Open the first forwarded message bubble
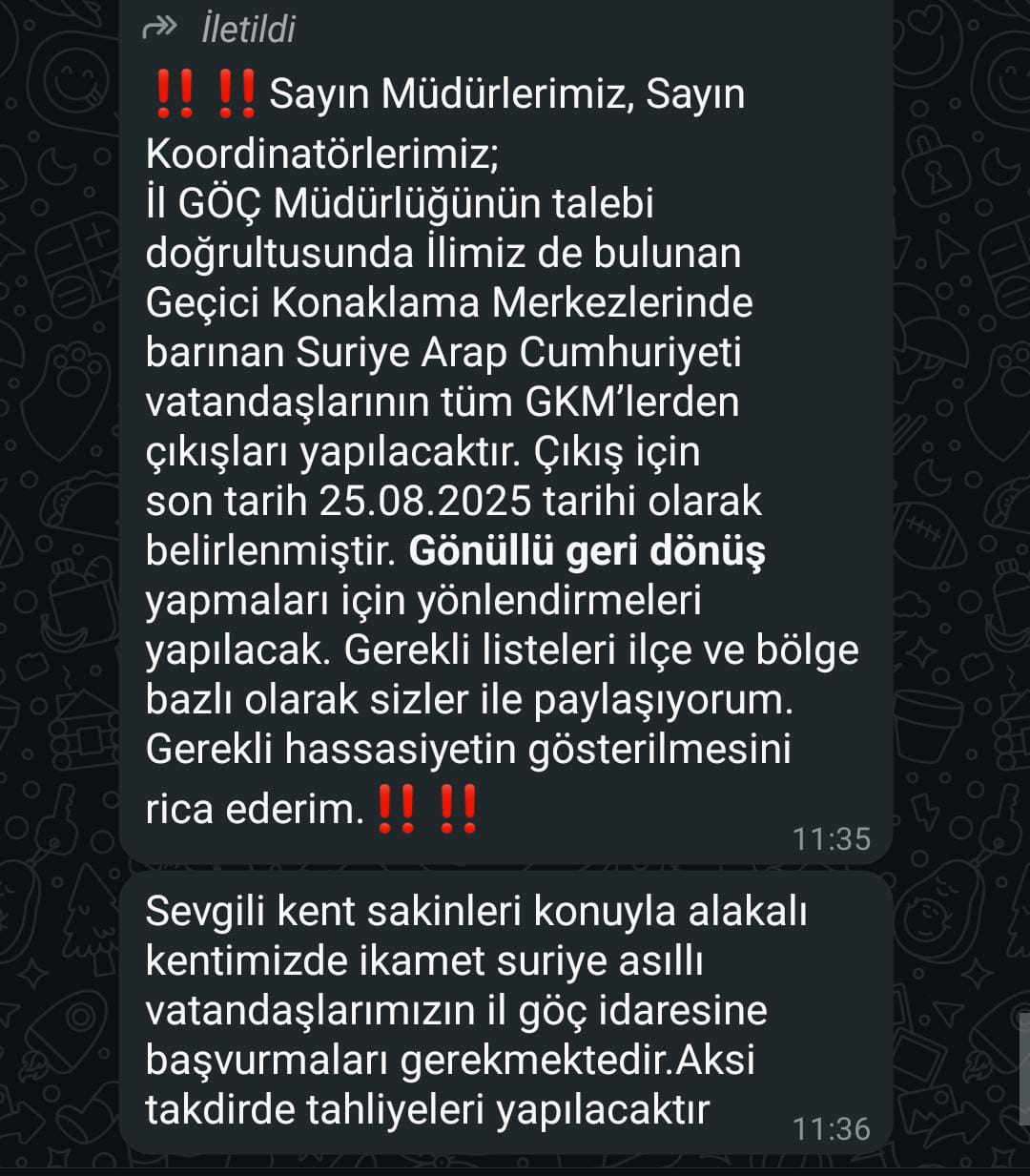 coord(515,429)
